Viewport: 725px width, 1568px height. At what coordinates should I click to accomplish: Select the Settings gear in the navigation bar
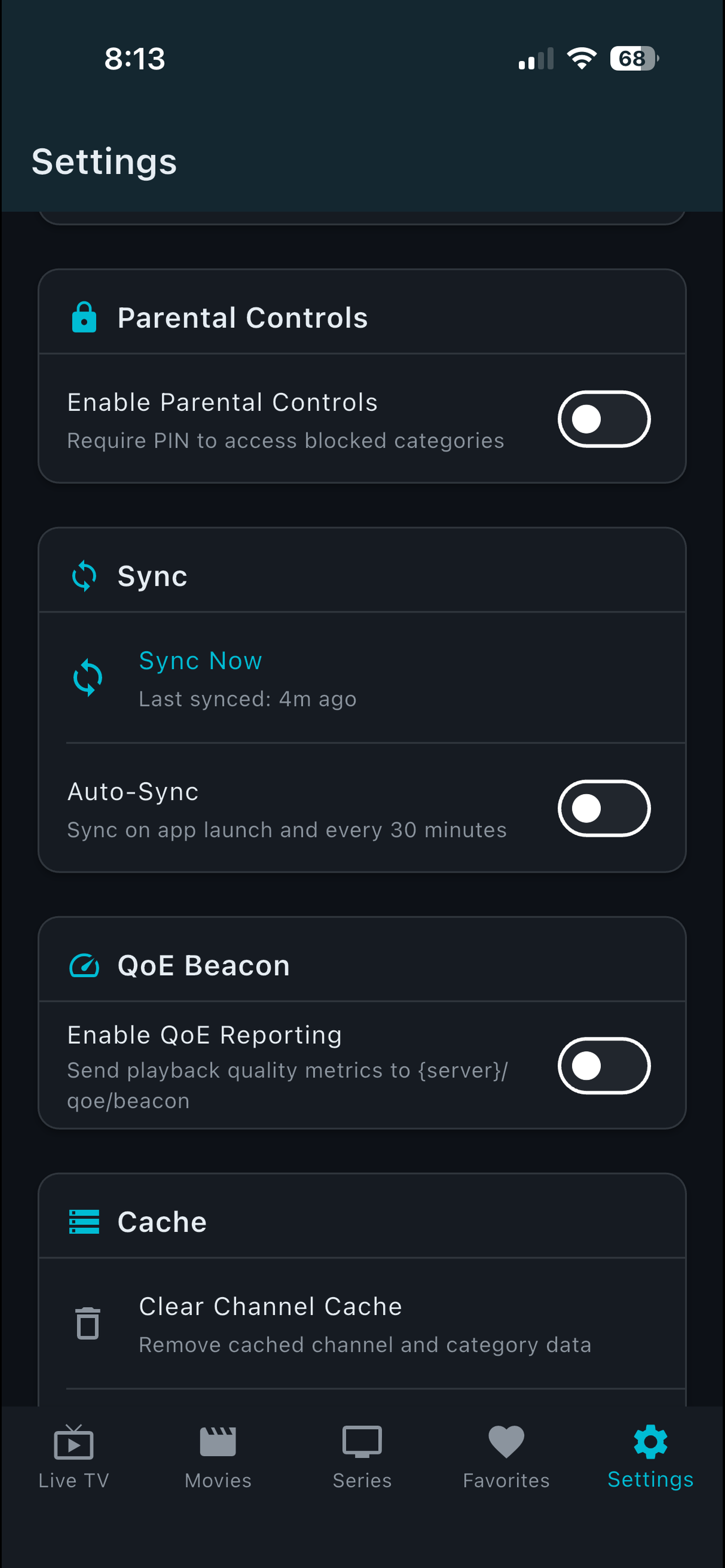pos(649,1443)
